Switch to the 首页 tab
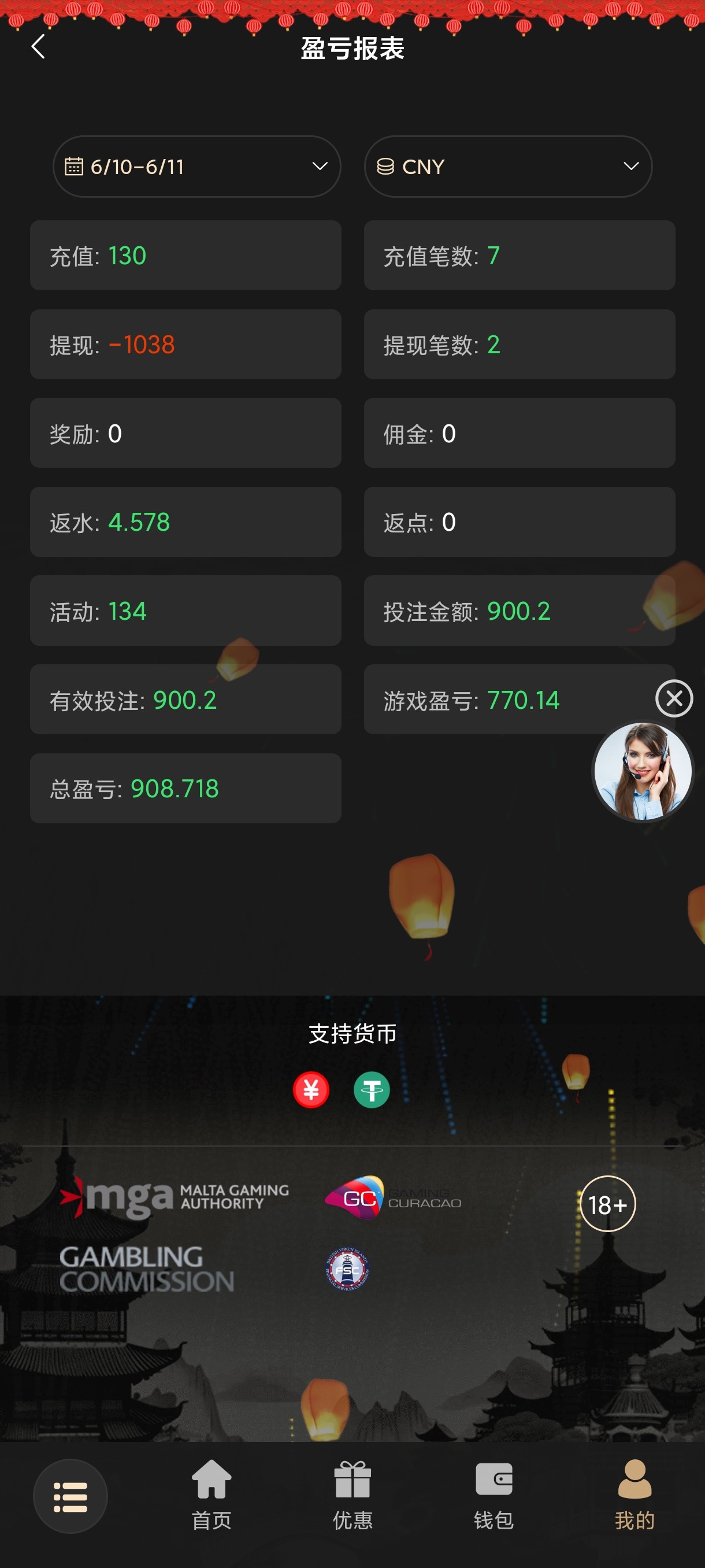This screenshot has width=705, height=1568. pyautogui.click(x=211, y=1495)
